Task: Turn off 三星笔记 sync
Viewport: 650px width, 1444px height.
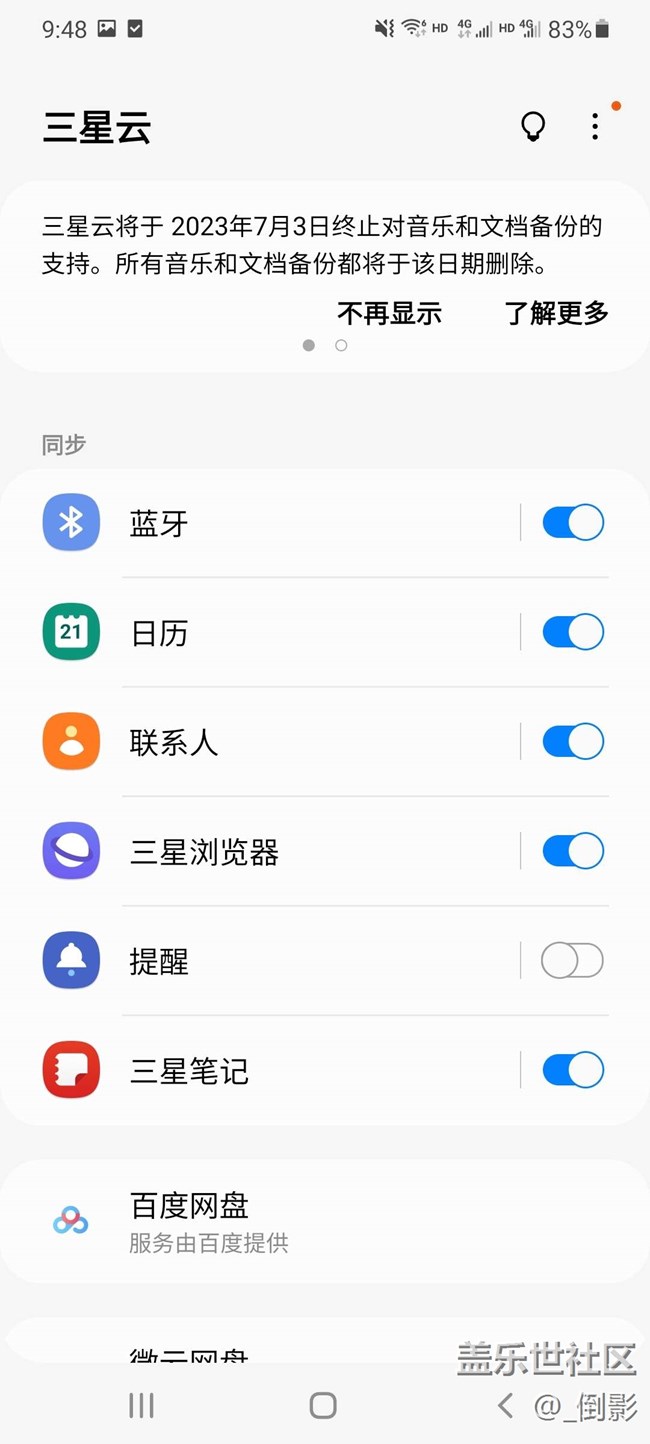Action: (572, 1071)
